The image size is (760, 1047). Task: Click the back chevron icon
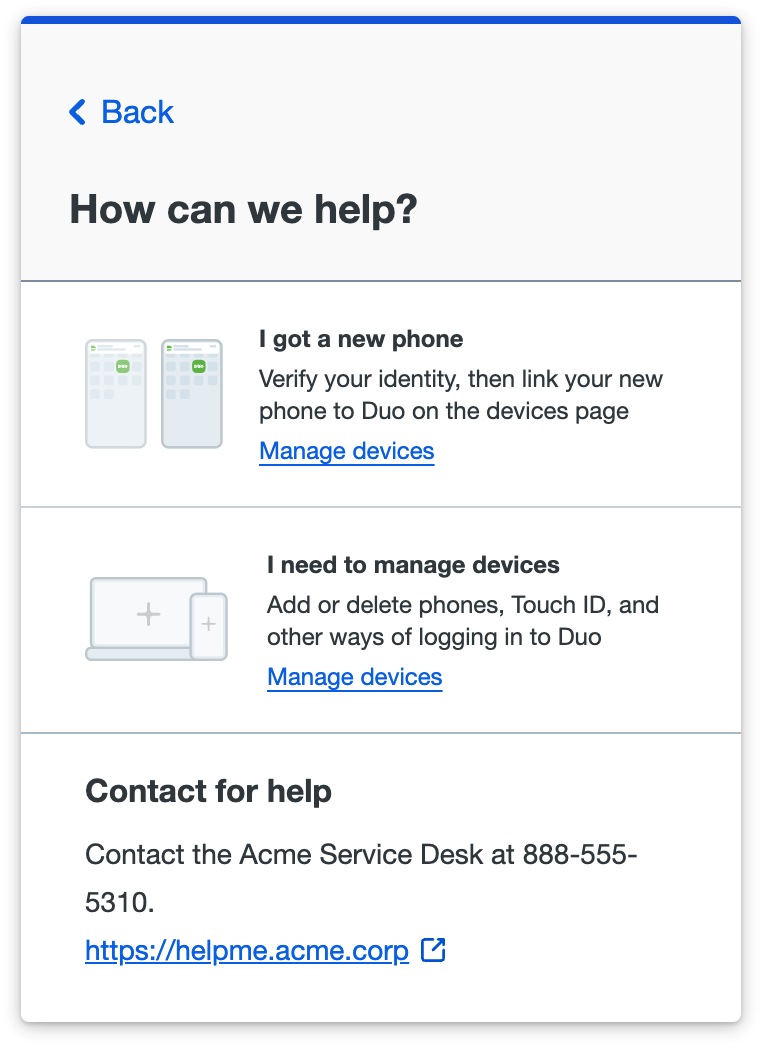coord(76,112)
